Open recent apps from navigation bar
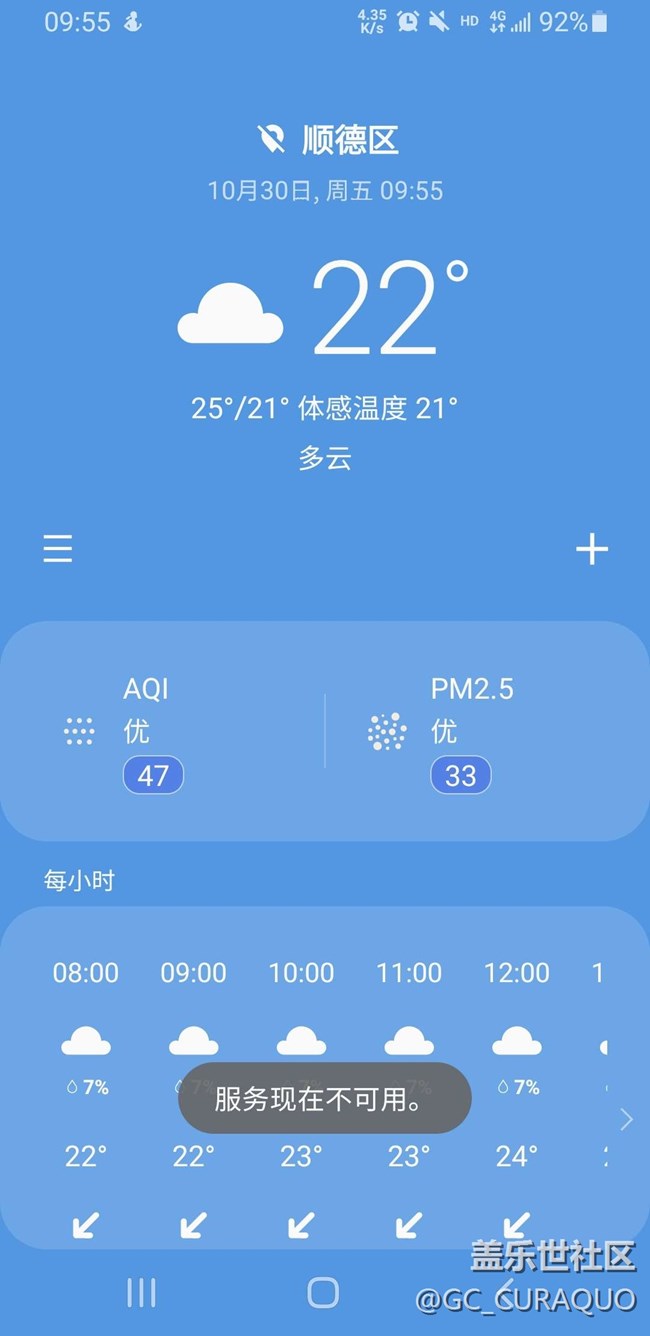 point(141,1292)
